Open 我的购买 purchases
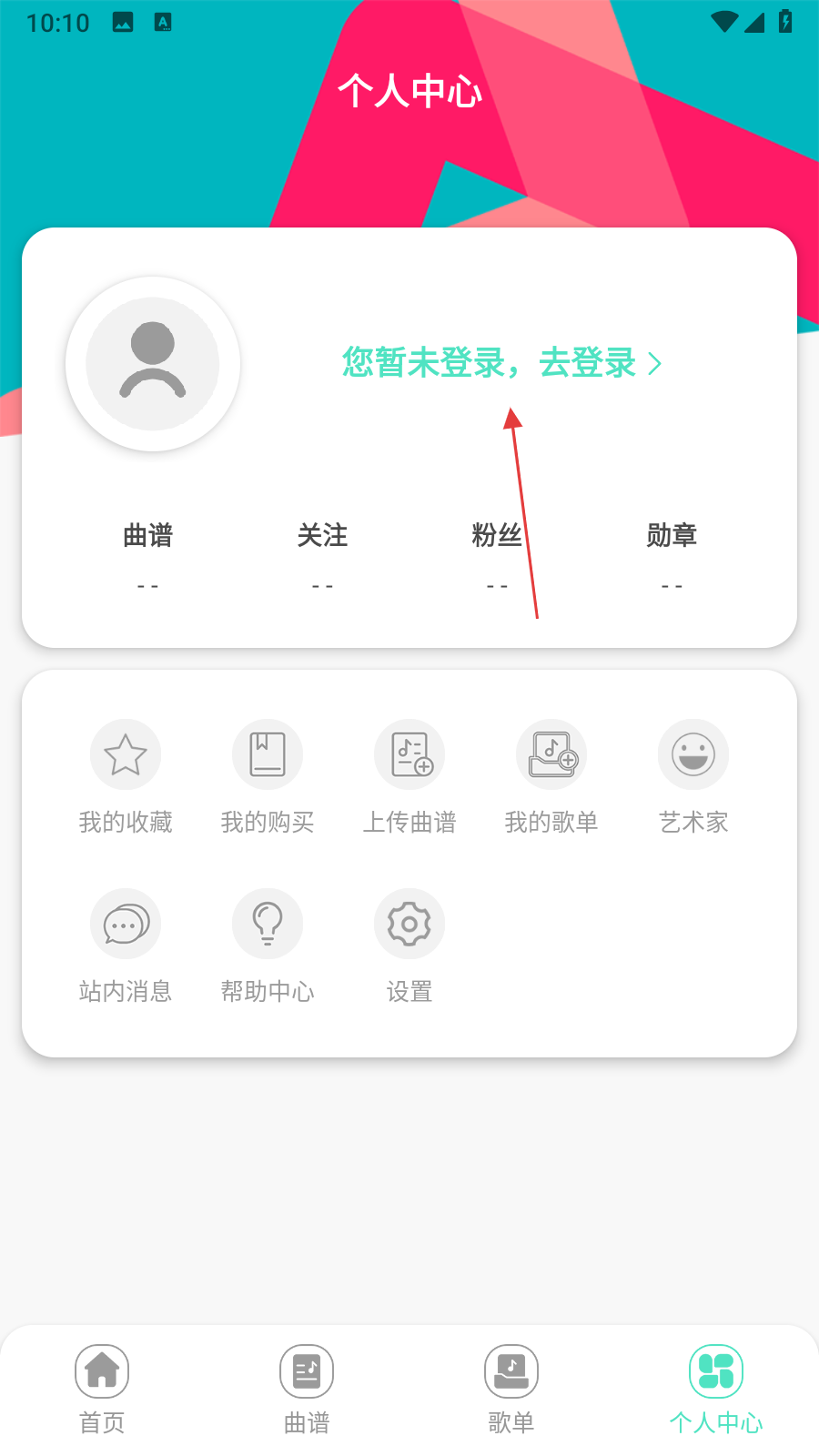Image resolution: width=819 pixels, height=1456 pixels. point(268,776)
